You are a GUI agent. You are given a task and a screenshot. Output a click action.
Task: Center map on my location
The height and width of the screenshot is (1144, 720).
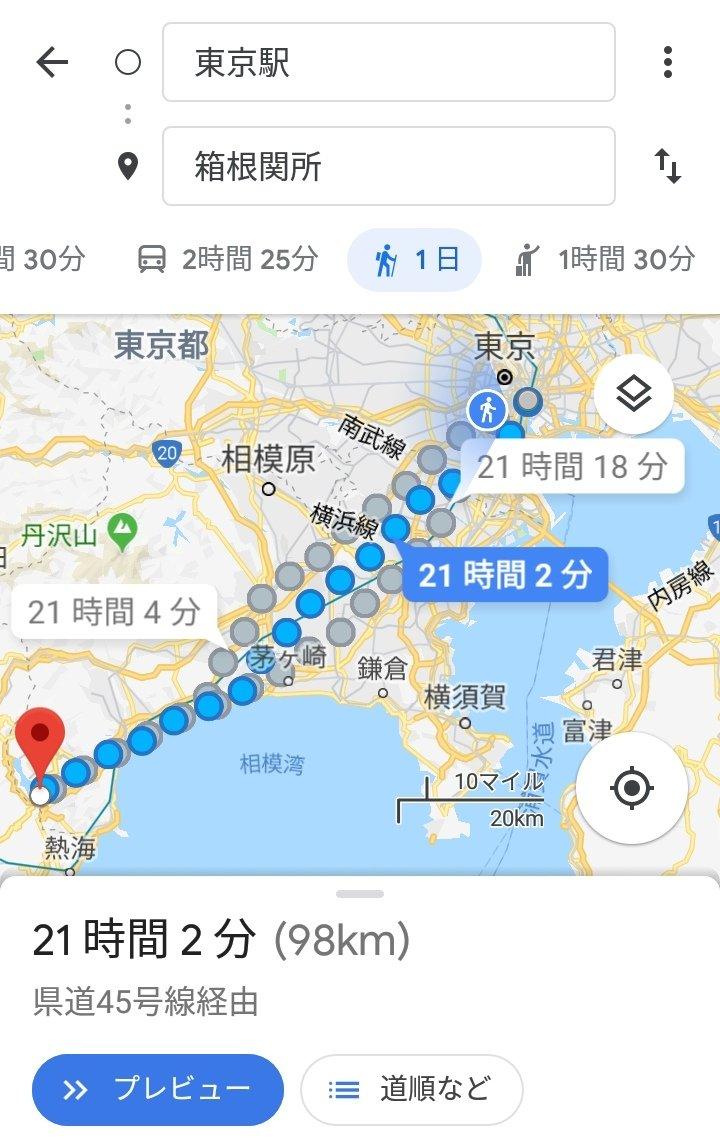pos(631,788)
